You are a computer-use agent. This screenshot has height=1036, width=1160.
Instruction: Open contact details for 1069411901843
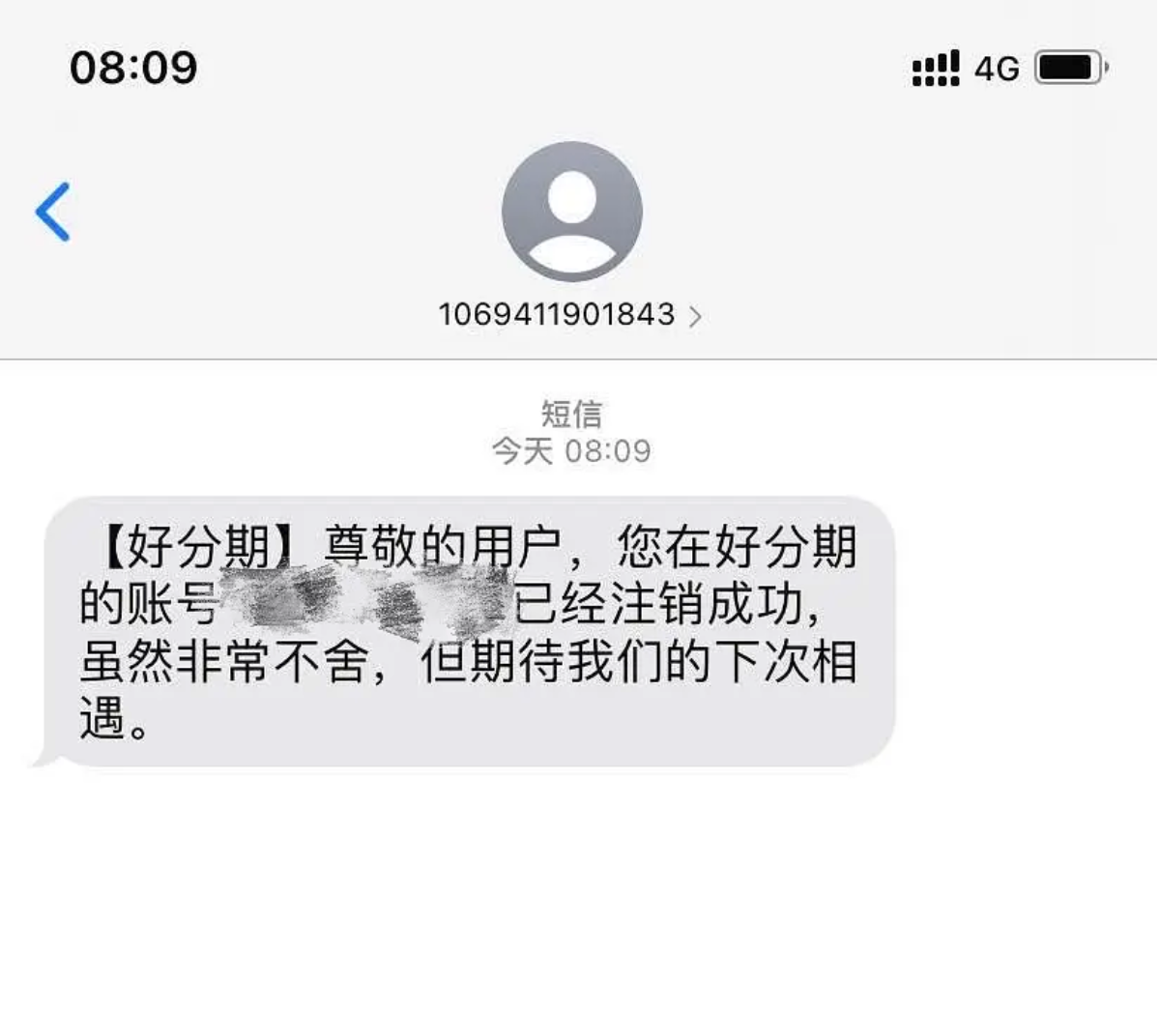569,315
